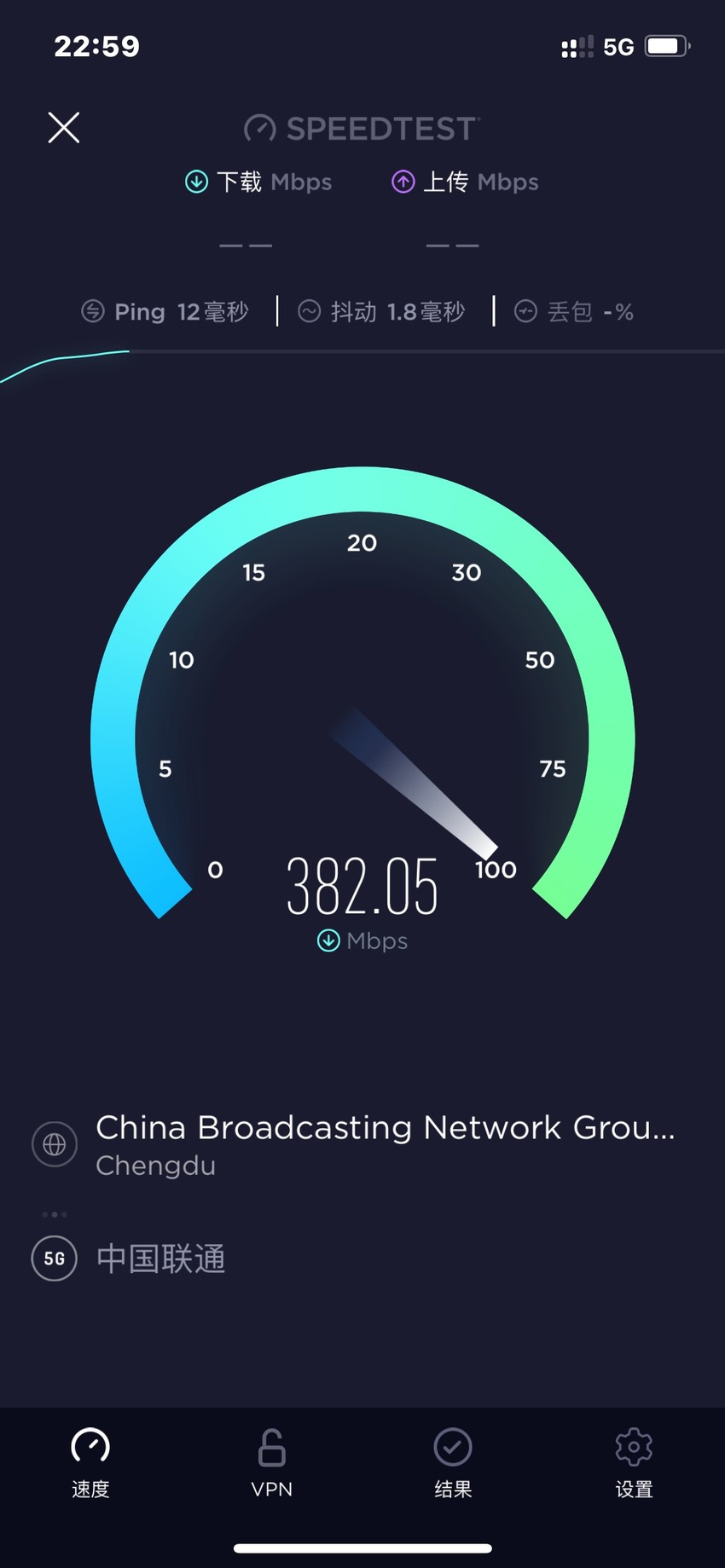
Task: Close the running speed test
Action: pos(64,128)
